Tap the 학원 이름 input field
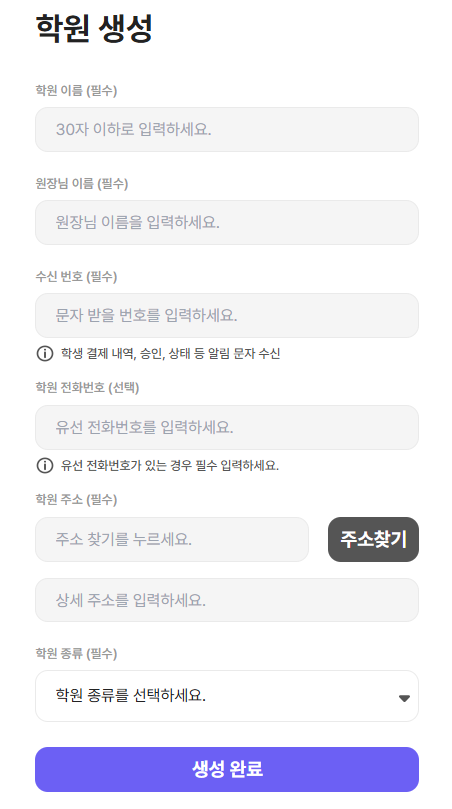The width and height of the screenshot is (452, 809). tap(227, 130)
